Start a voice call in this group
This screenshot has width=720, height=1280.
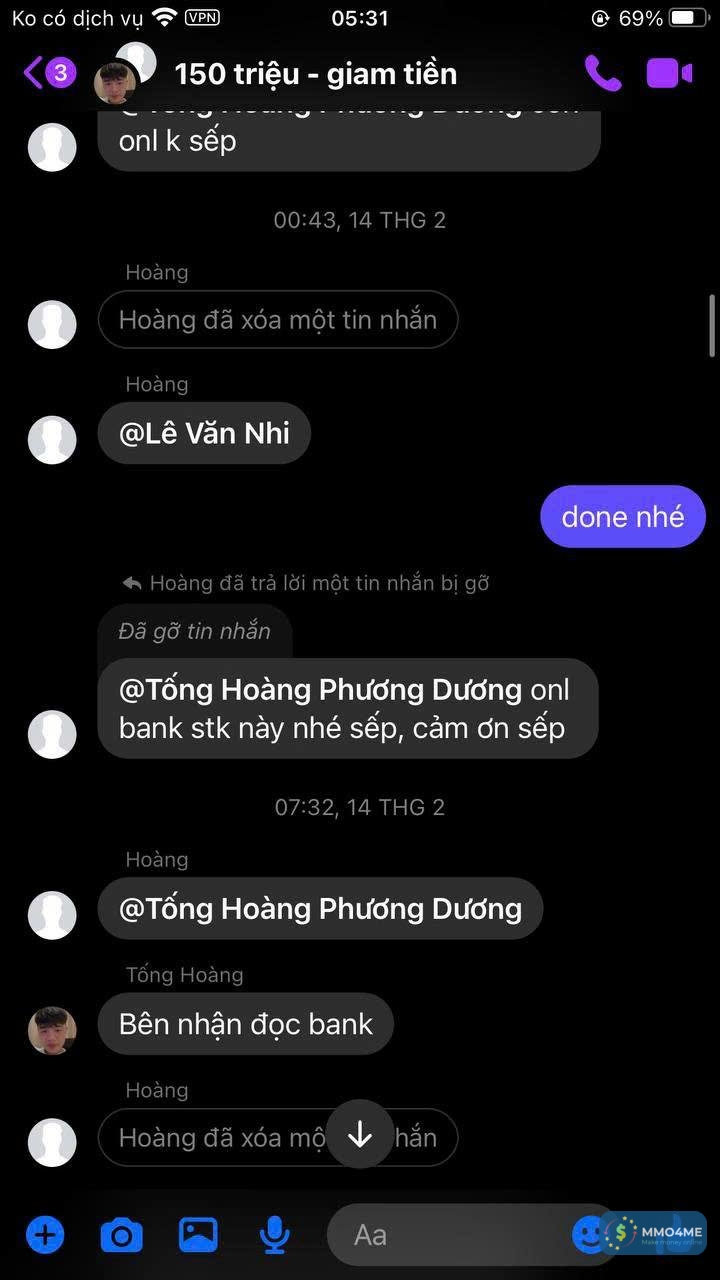tap(603, 73)
